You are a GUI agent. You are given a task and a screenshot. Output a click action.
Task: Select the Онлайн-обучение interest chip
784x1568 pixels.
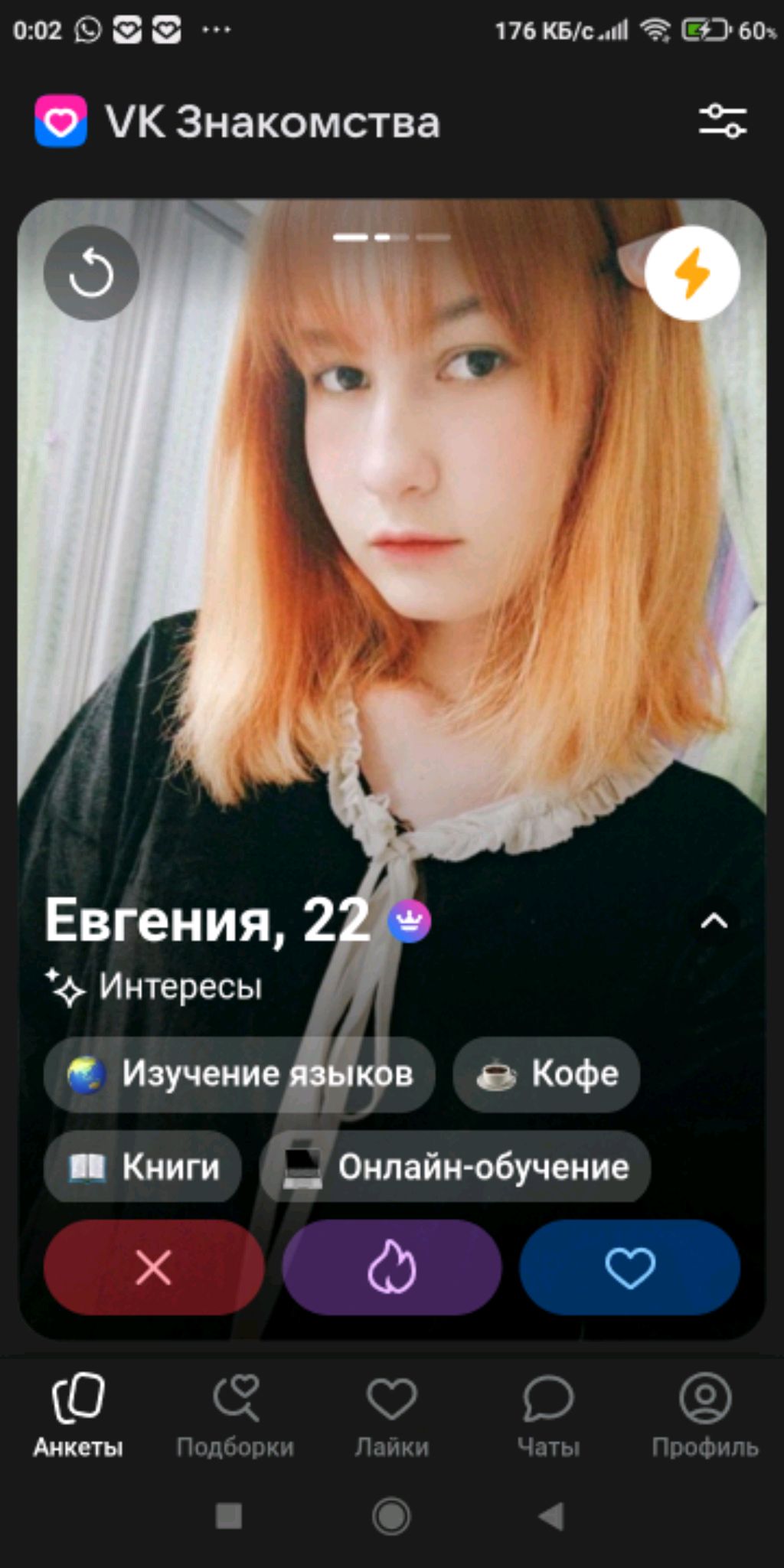click(456, 1167)
